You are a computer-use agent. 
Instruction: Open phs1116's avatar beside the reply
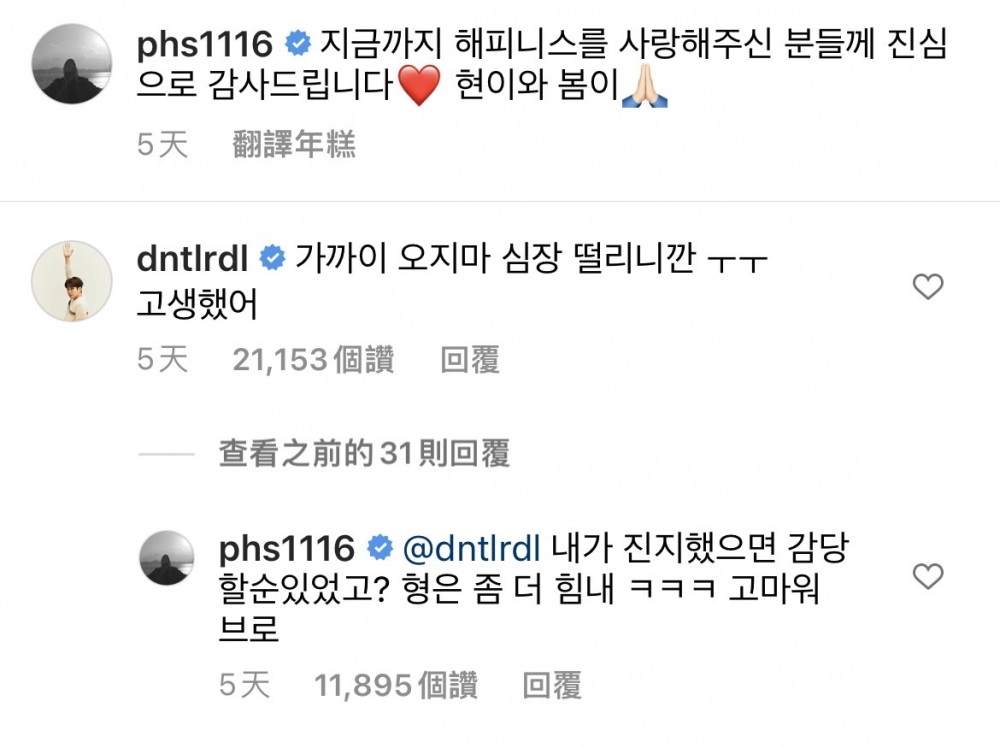click(165, 558)
